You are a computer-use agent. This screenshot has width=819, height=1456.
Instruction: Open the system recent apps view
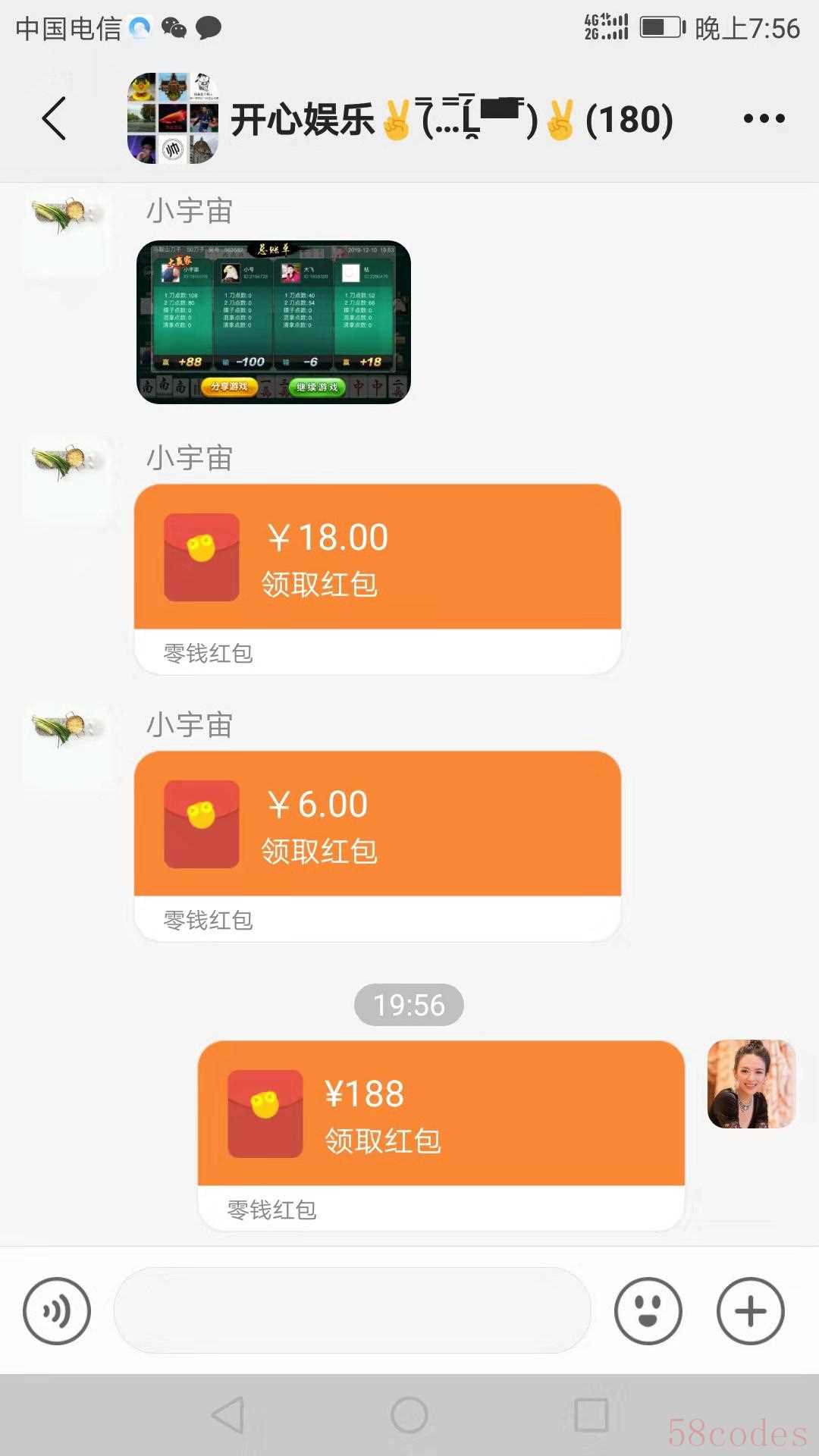click(591, 1415)
